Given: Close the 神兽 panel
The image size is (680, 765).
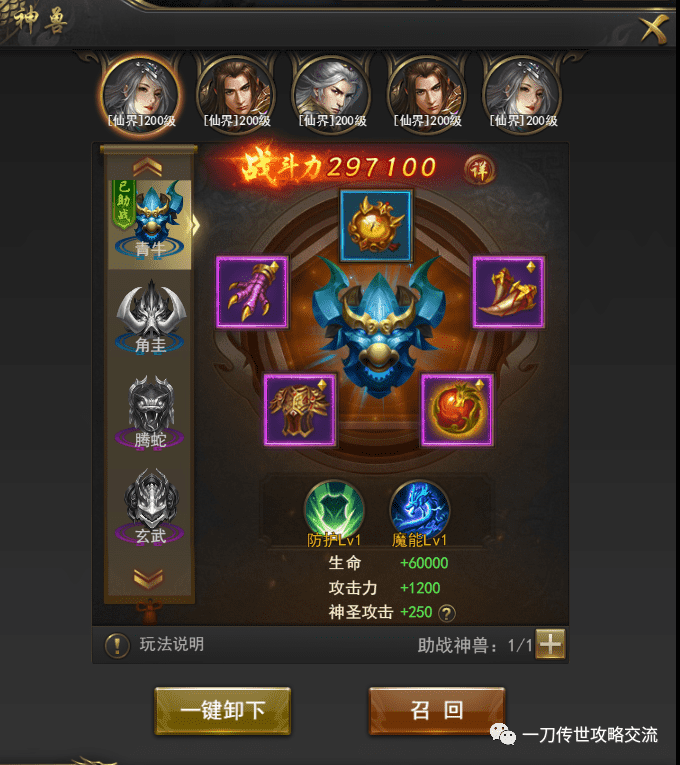Looking at the screenshot, I should (x=653, y=28).
